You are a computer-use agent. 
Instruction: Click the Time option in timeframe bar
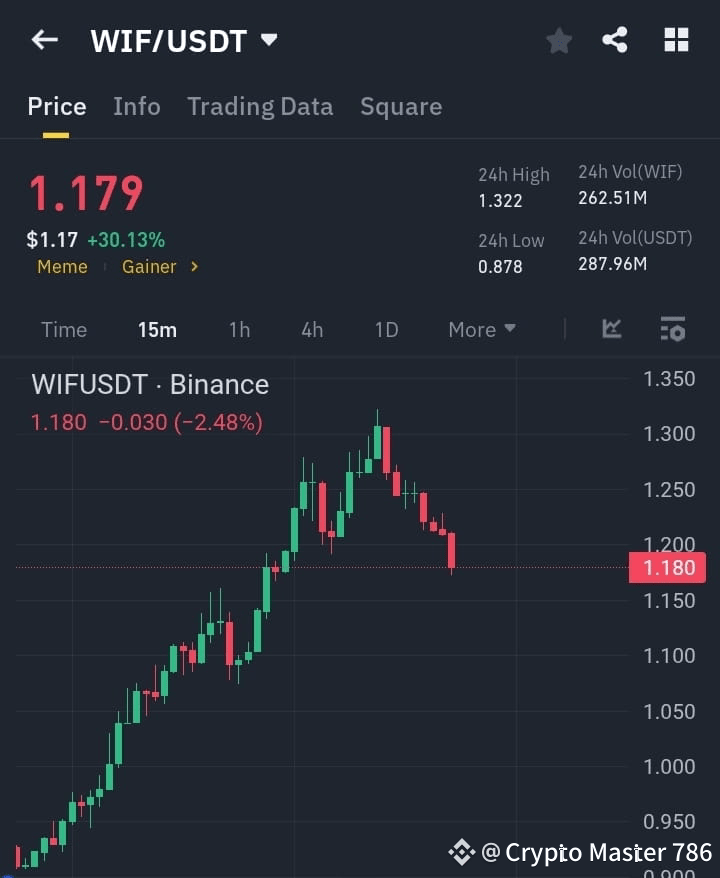click(63, 329)
